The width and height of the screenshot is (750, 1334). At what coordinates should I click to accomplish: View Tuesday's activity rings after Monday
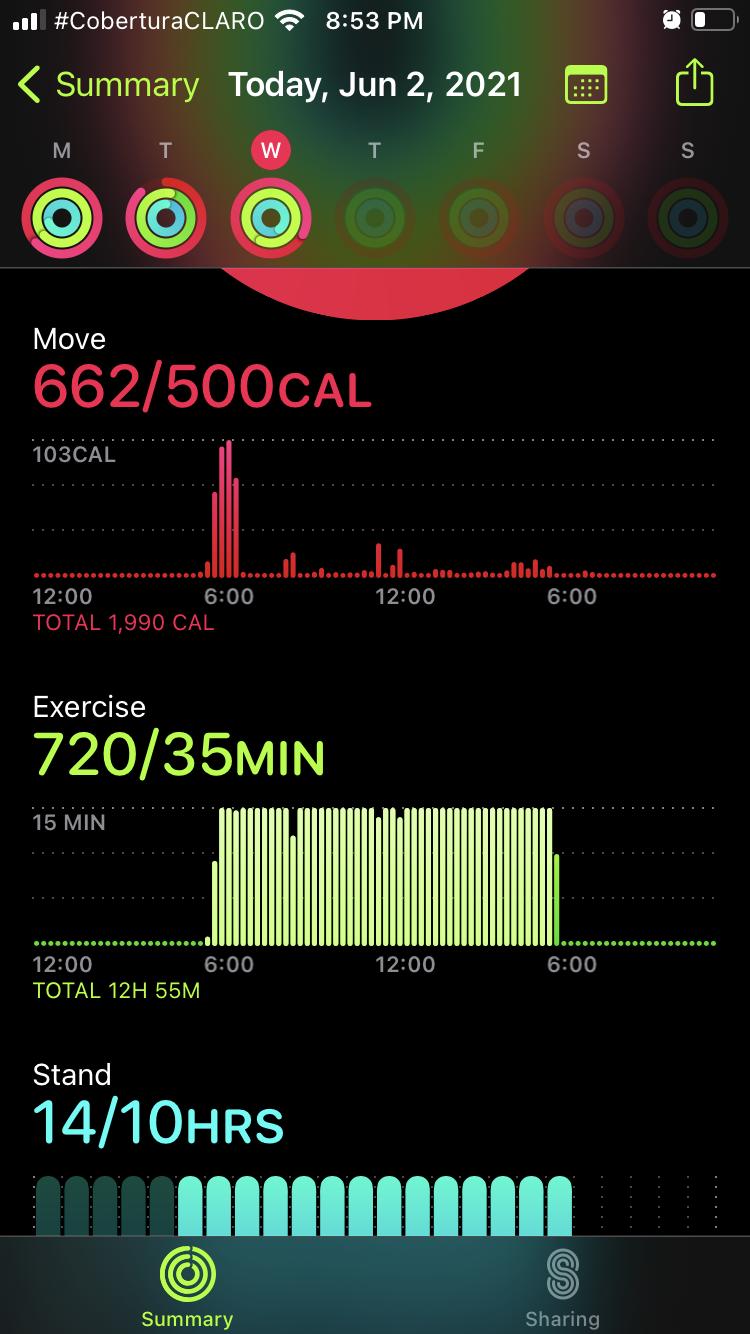point(166,217)
